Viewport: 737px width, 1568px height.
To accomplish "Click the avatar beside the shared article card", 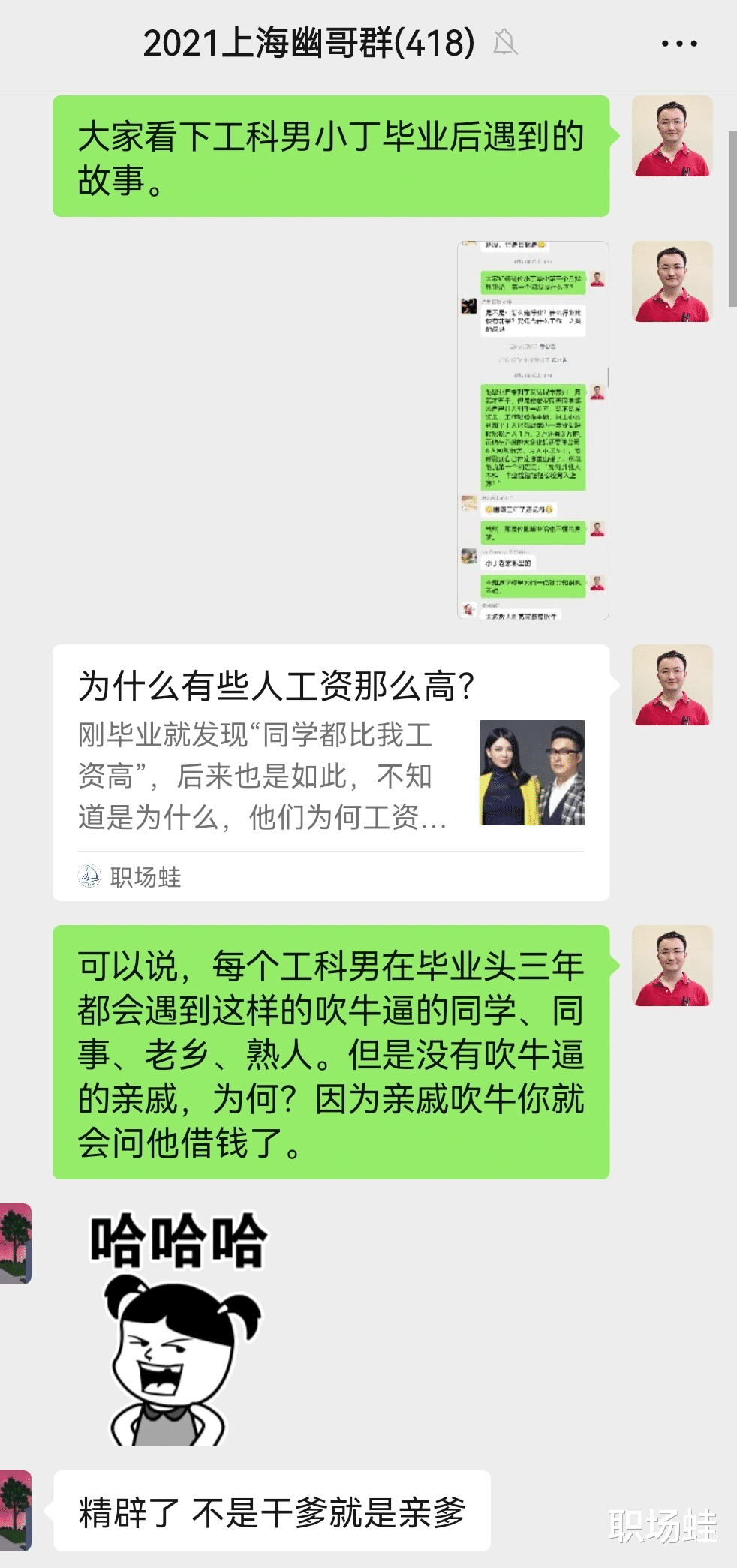I will pyautogui.click(x=672, y=684).
